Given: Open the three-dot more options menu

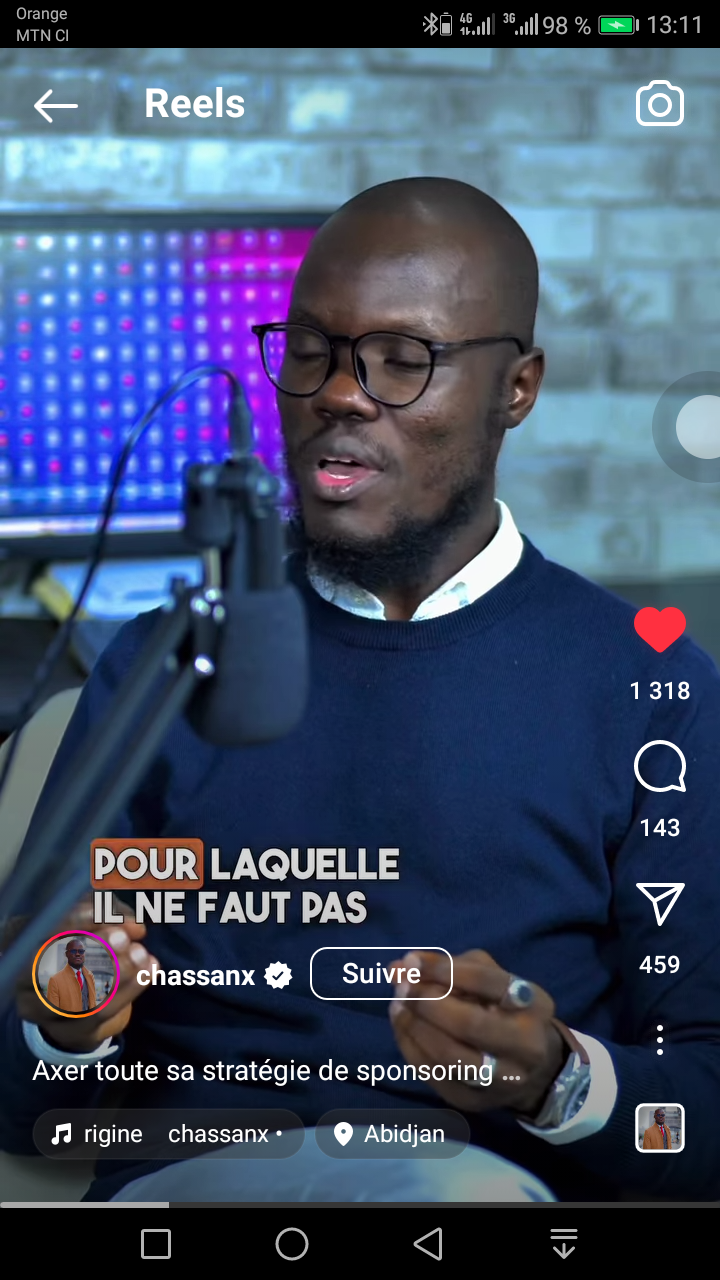Looking at the screenshot, I should coord(660,1040).
